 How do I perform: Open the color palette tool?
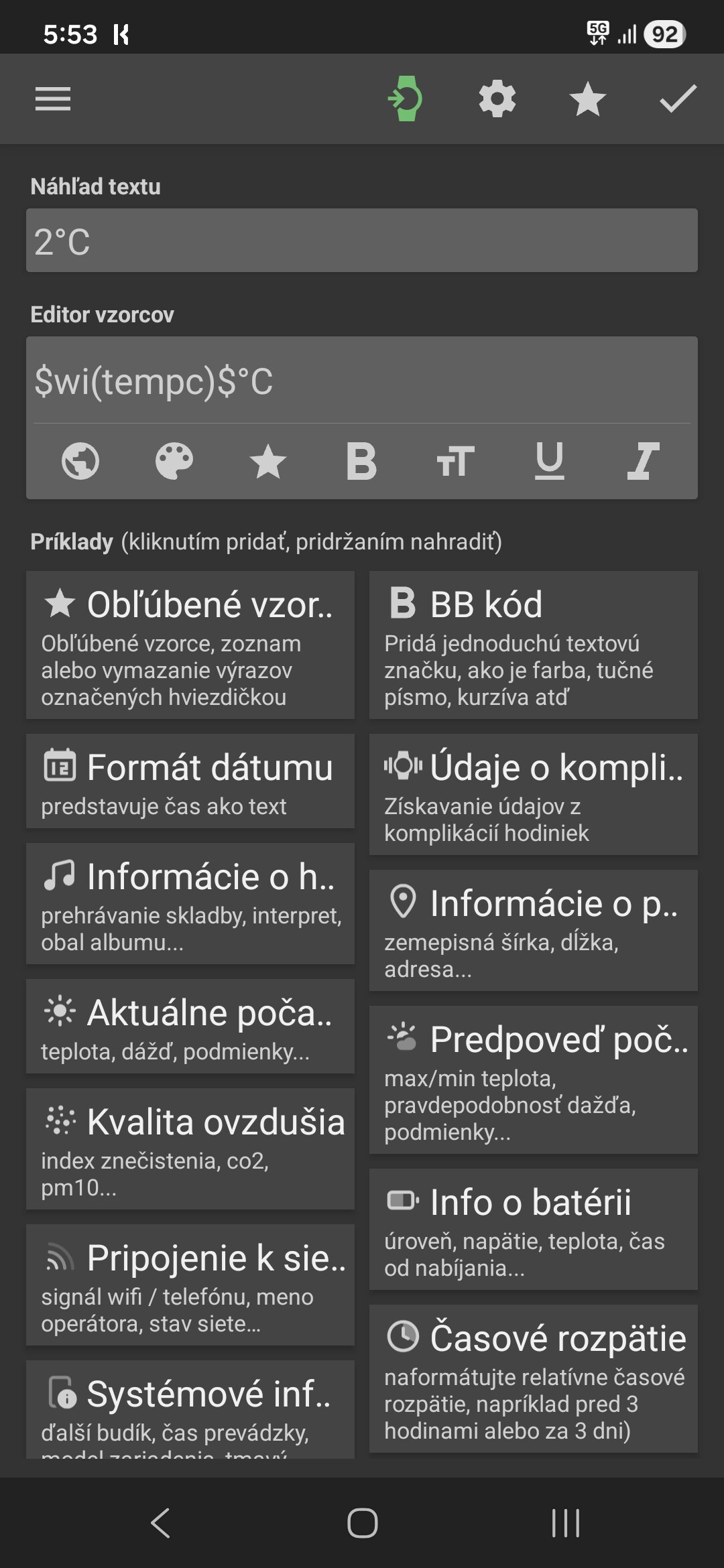(174, 461)
